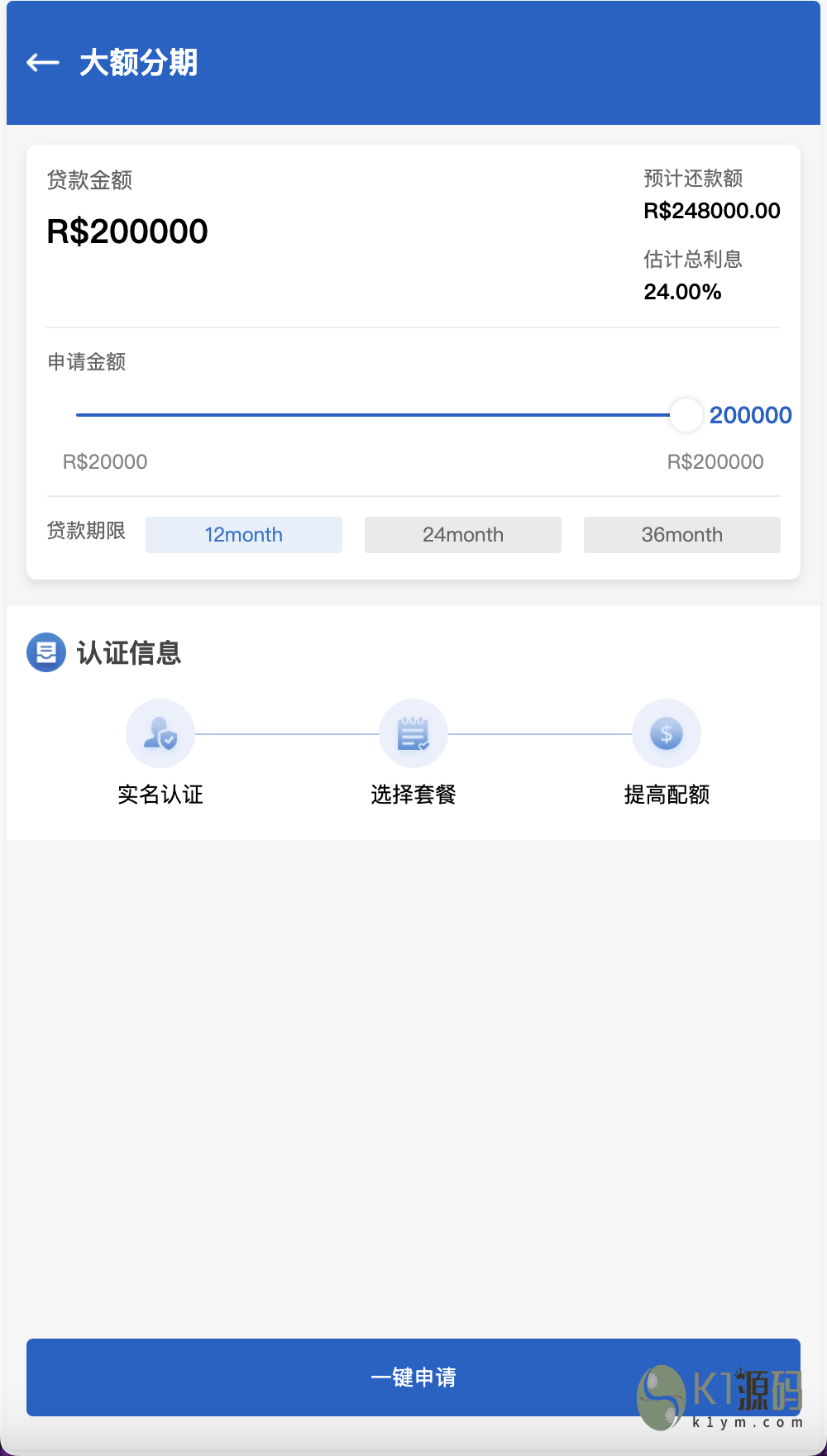
Task: Go back using the top-left arrow
Action: [x=43, y=63]
